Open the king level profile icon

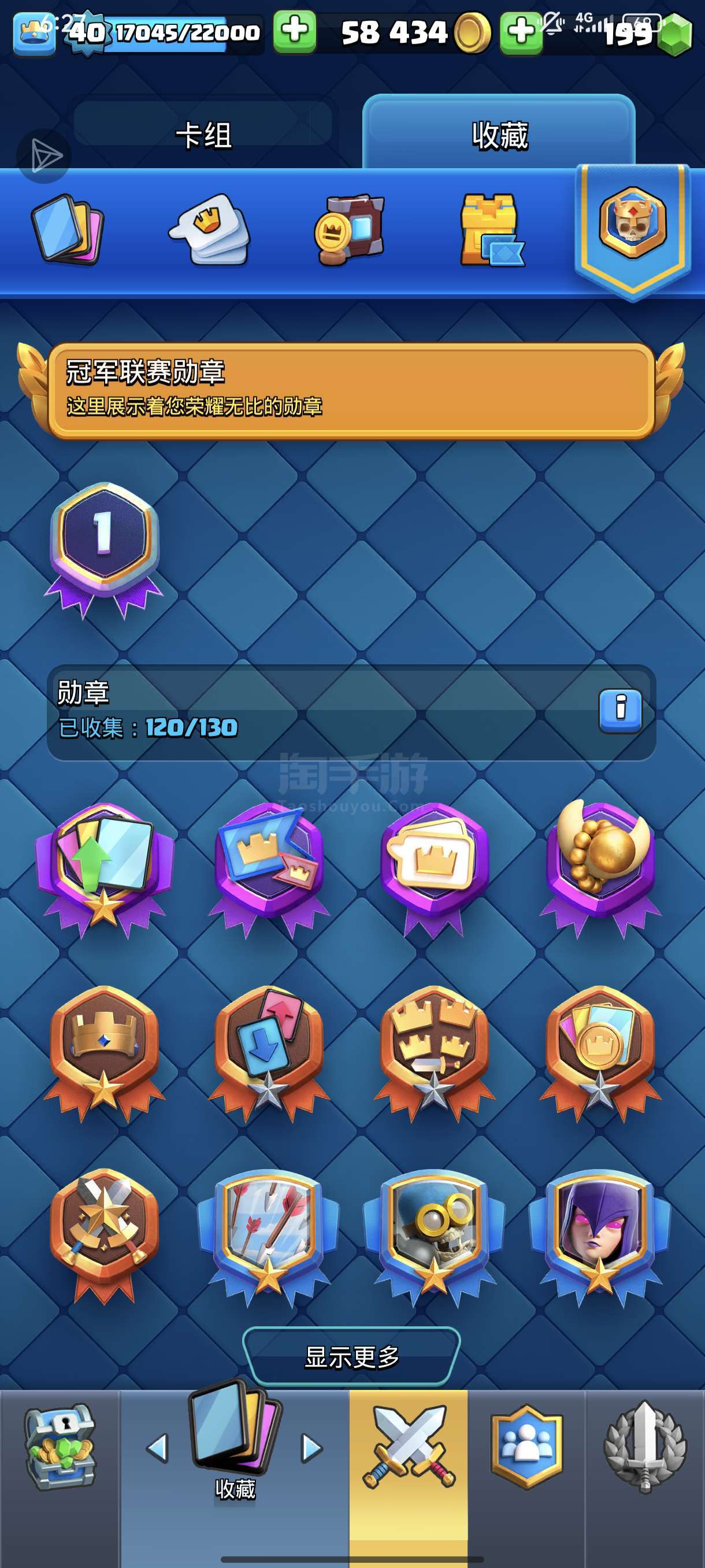click(34, 35)
